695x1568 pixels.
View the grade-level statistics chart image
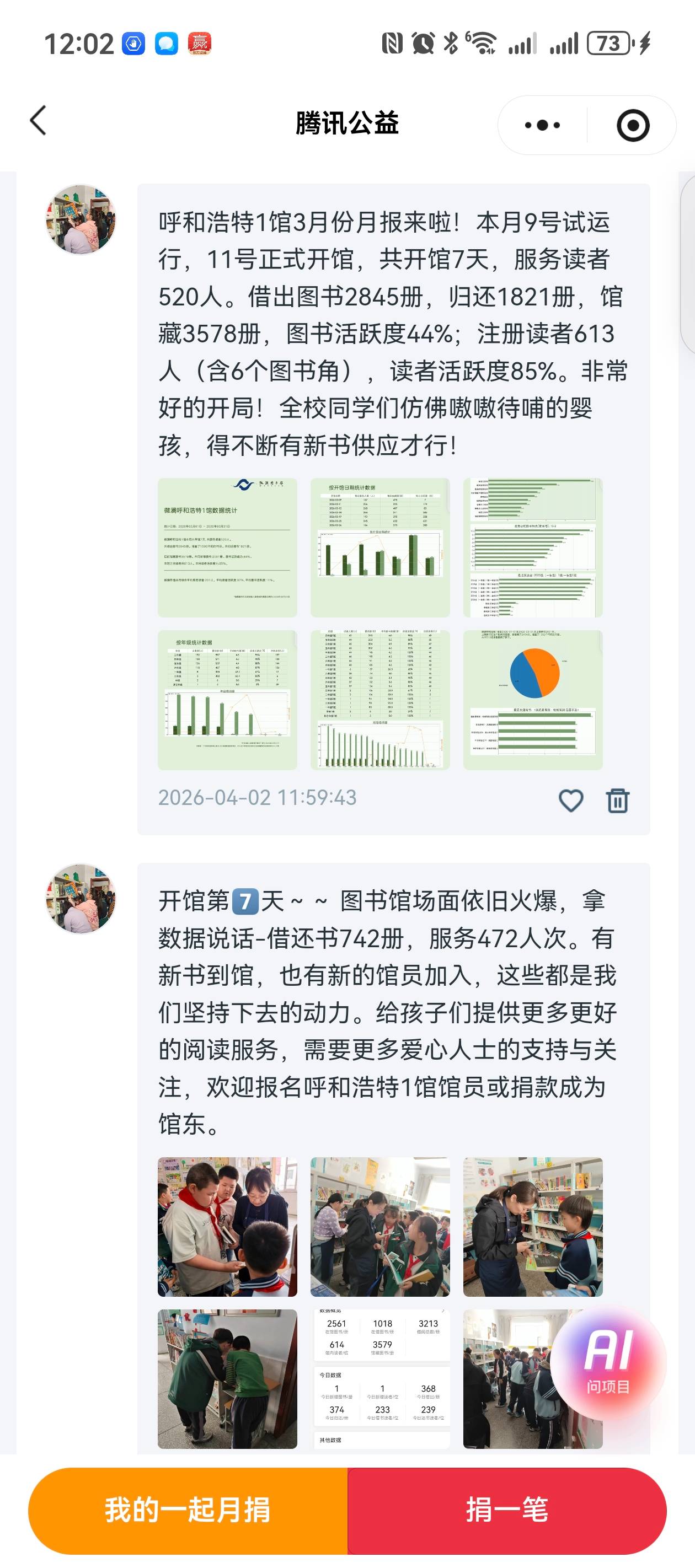[227, 700]
